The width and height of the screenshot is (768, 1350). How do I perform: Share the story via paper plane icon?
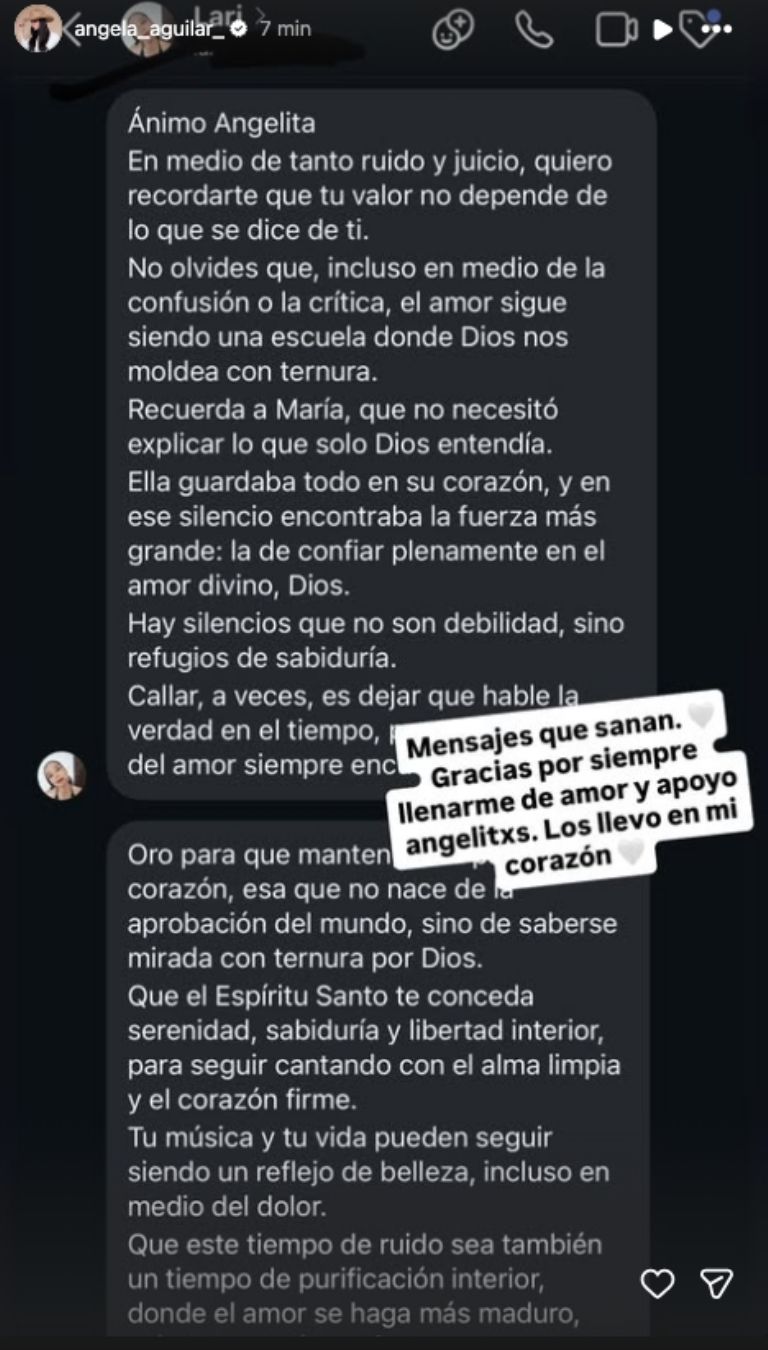coord(717,1283)
